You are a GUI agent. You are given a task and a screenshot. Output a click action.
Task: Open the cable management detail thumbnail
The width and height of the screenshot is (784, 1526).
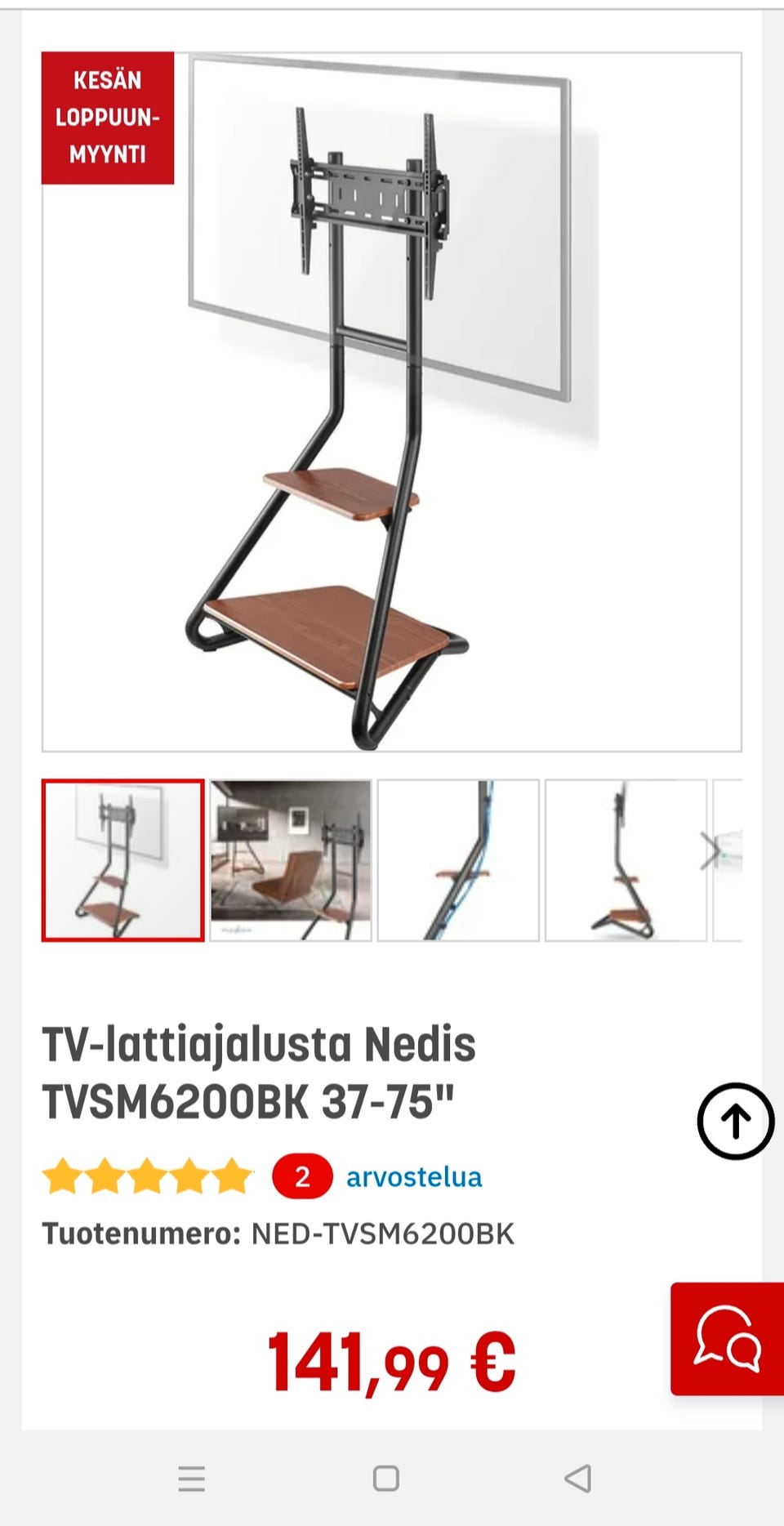[459, 860]
